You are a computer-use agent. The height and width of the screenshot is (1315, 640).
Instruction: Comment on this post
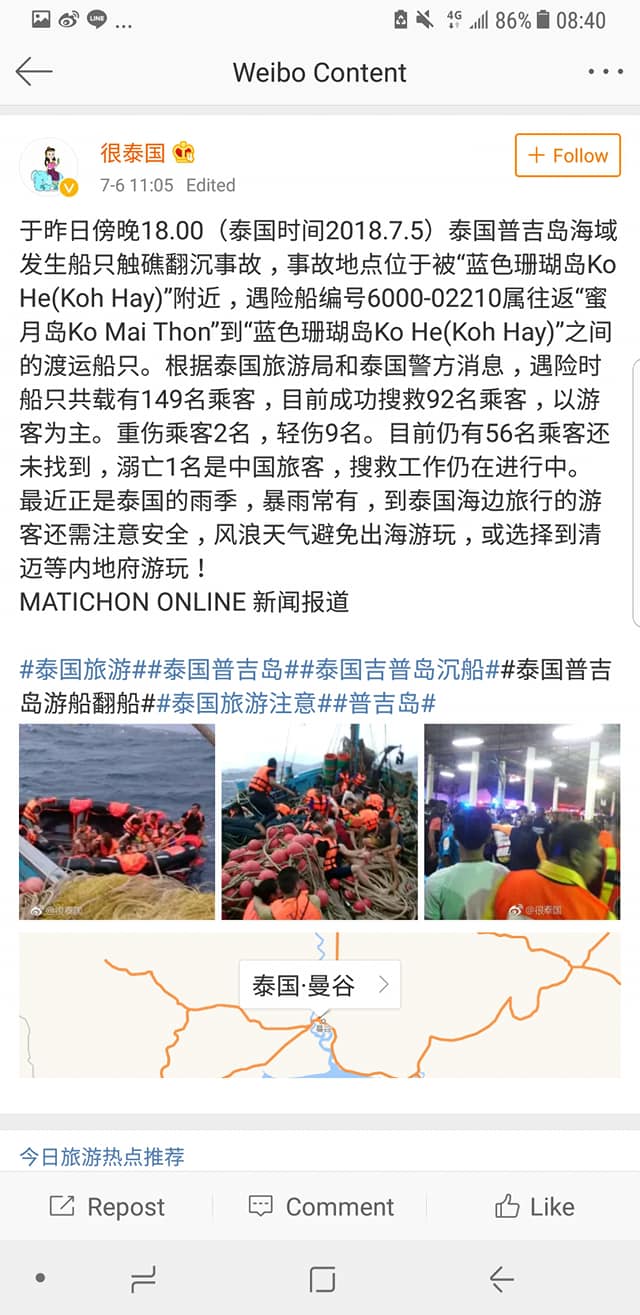321,1206
